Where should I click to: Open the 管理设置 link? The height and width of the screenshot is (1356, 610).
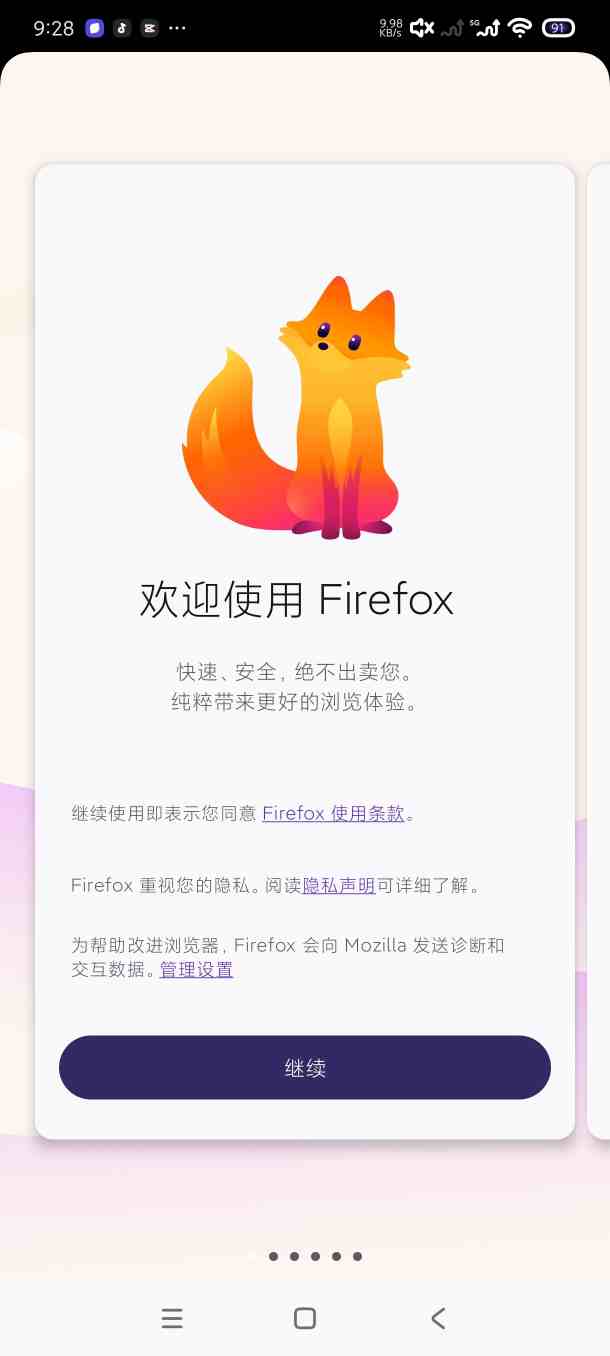tap(196, 969)
